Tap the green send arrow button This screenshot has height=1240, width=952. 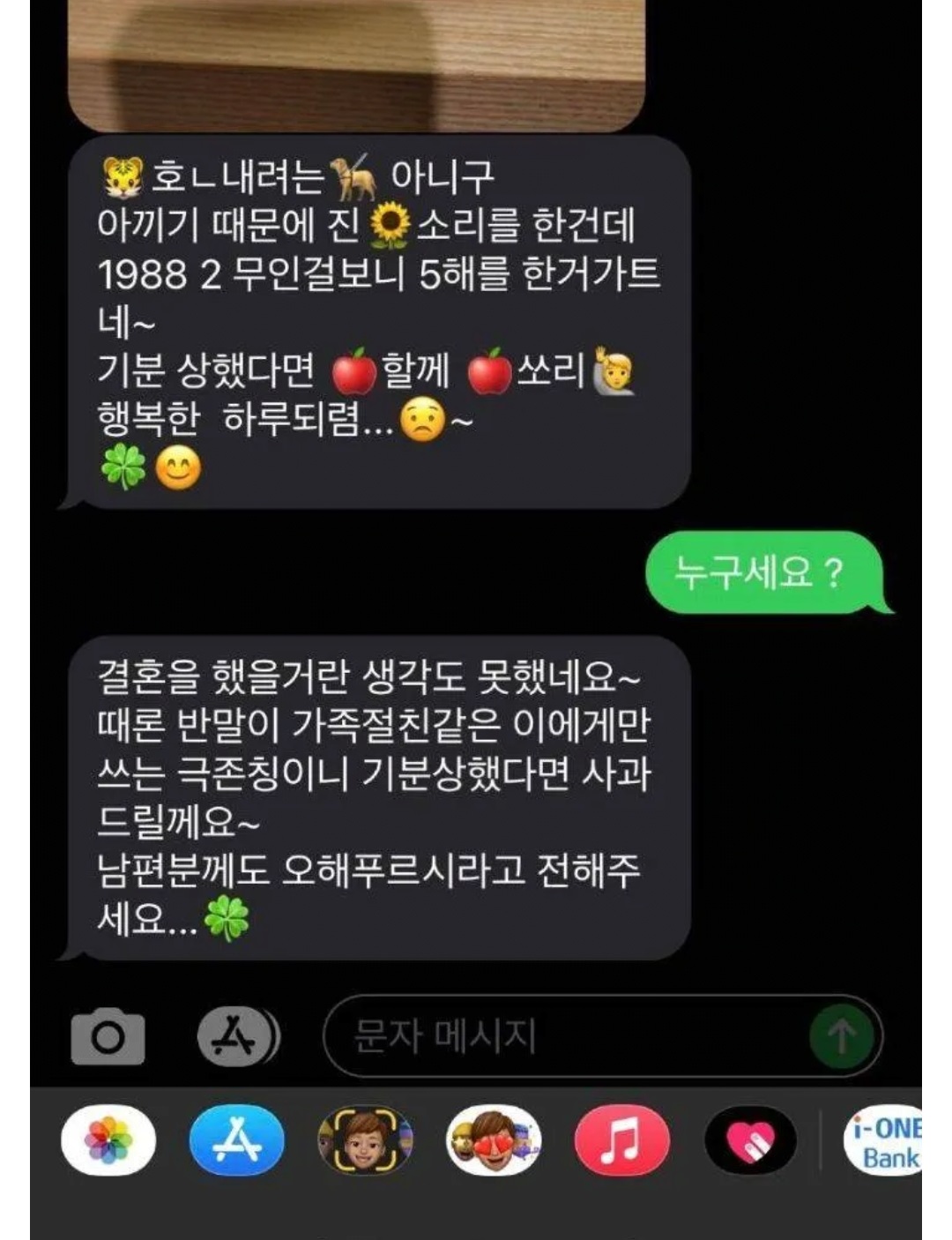click(841, 1036)
